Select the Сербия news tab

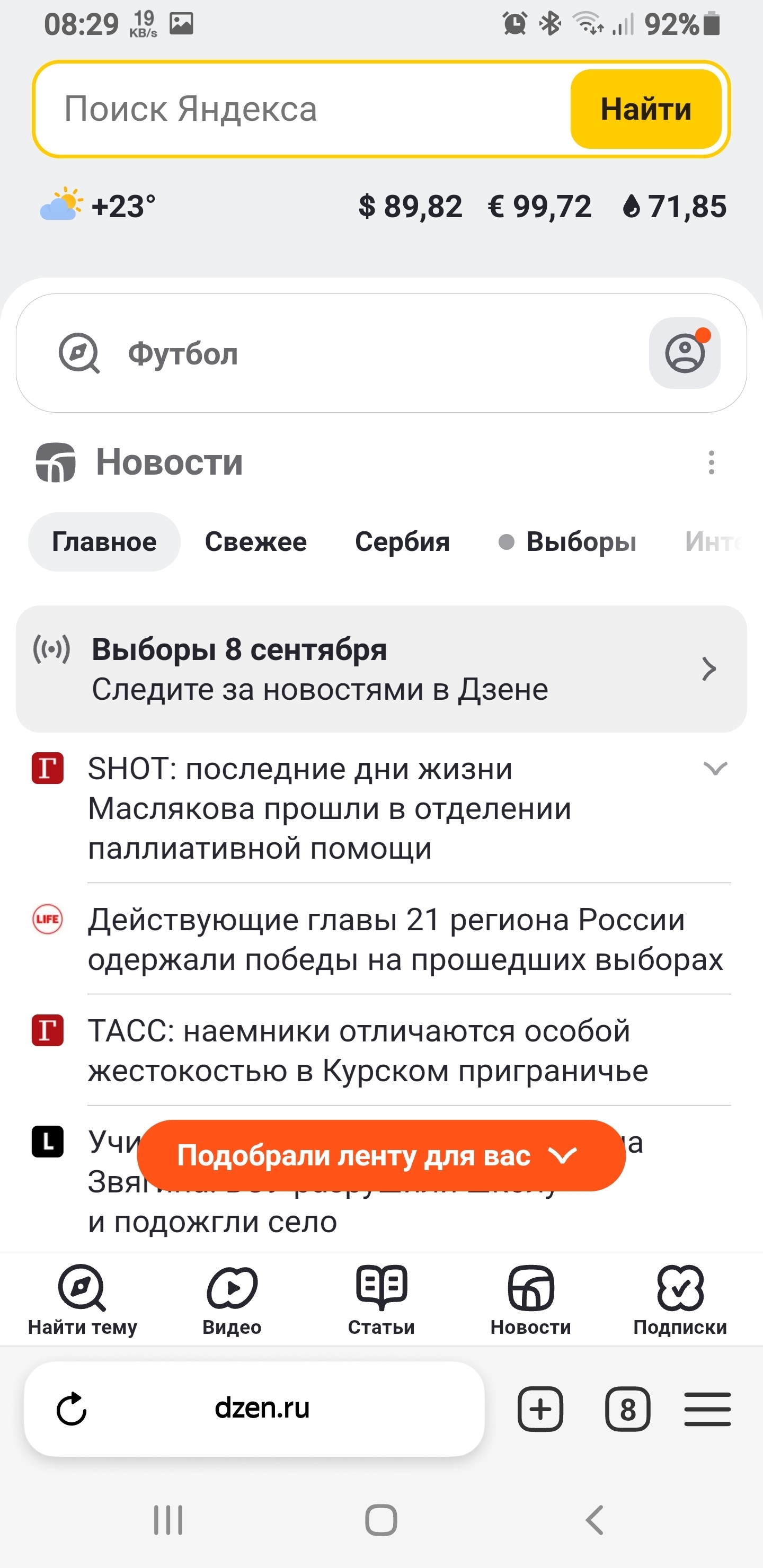point(403,542)
